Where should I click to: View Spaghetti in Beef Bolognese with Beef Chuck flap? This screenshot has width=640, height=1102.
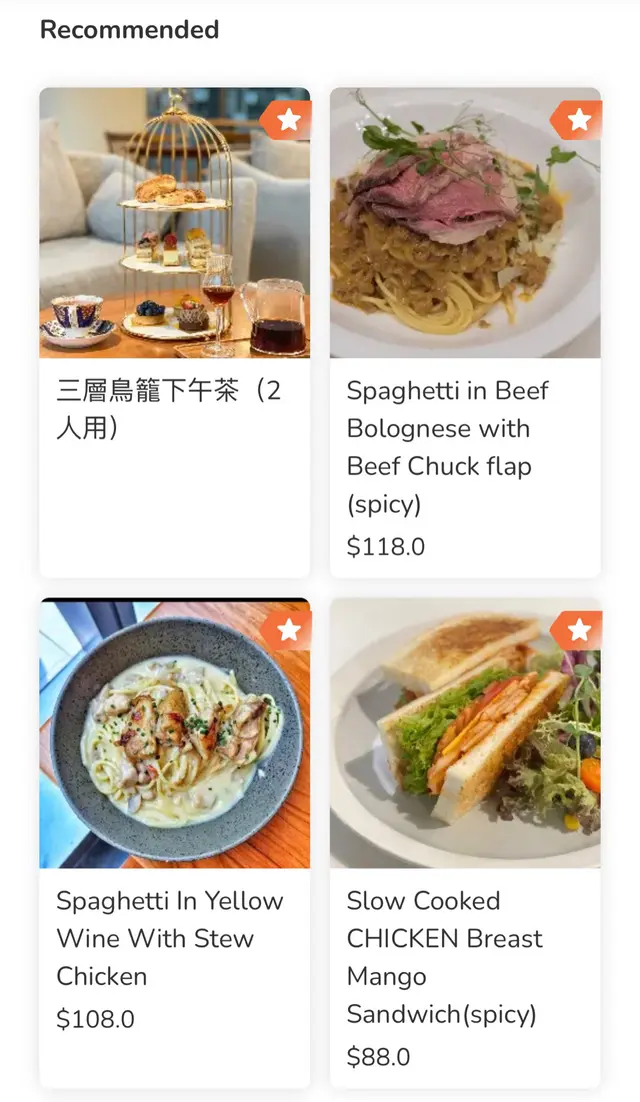pyautogui.click(x=465, y=330)
